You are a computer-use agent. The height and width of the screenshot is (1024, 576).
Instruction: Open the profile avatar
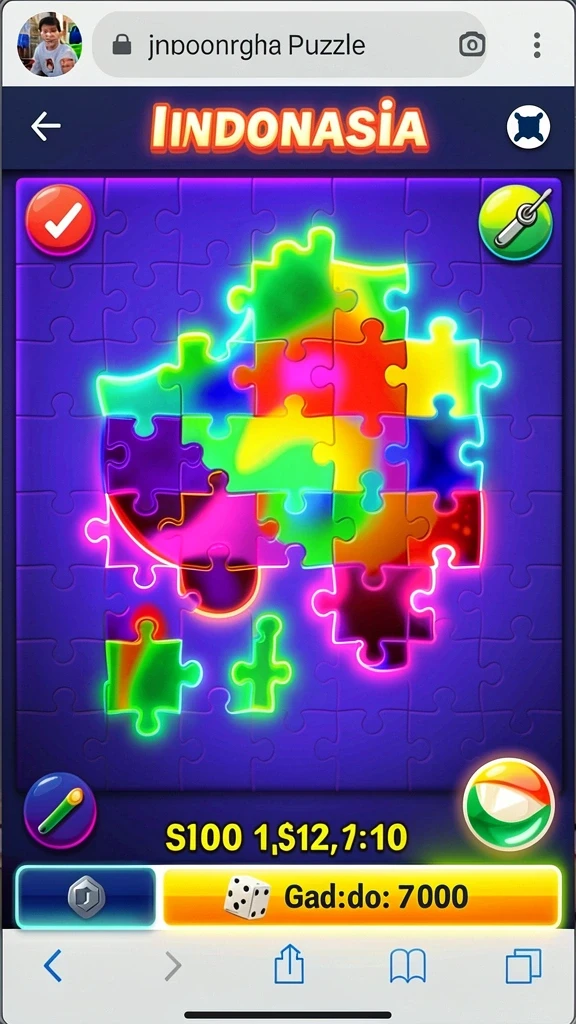(49, 44)
